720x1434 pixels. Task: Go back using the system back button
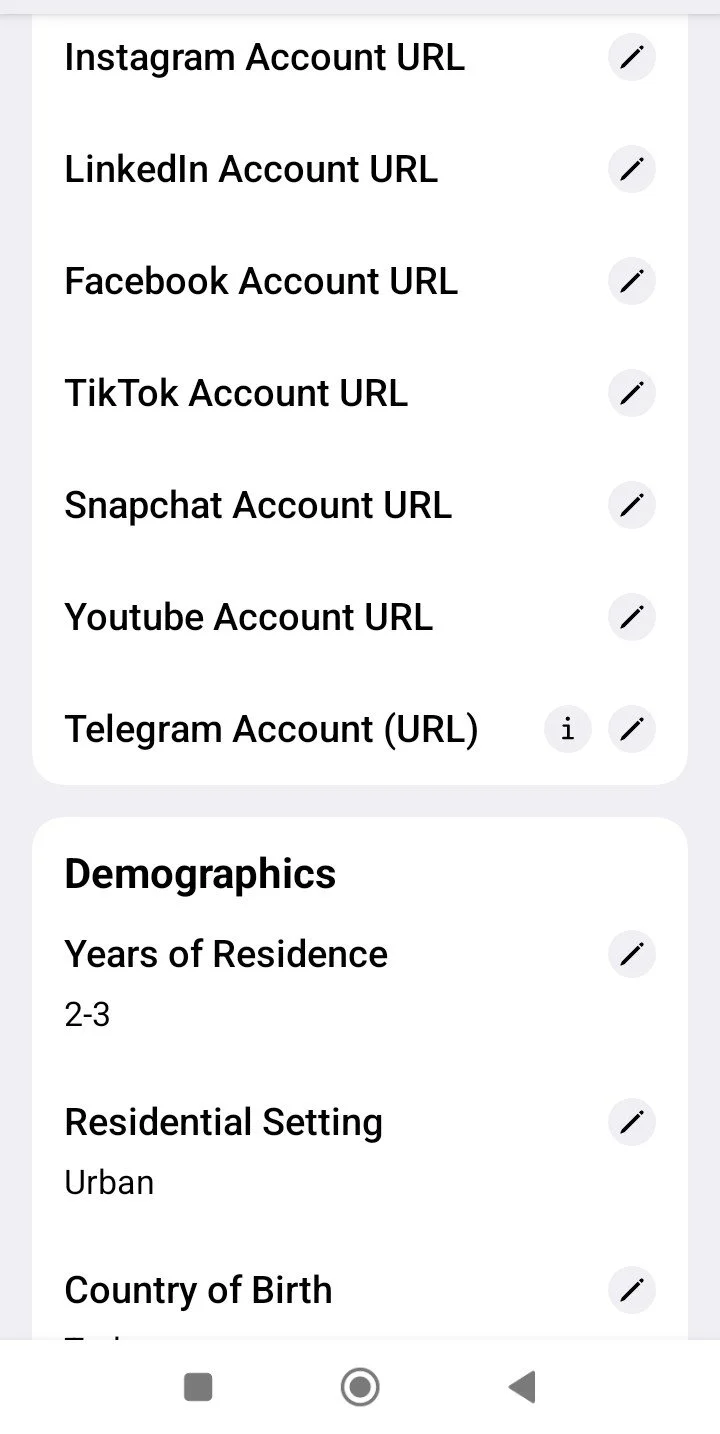(x=522, y=1387)
